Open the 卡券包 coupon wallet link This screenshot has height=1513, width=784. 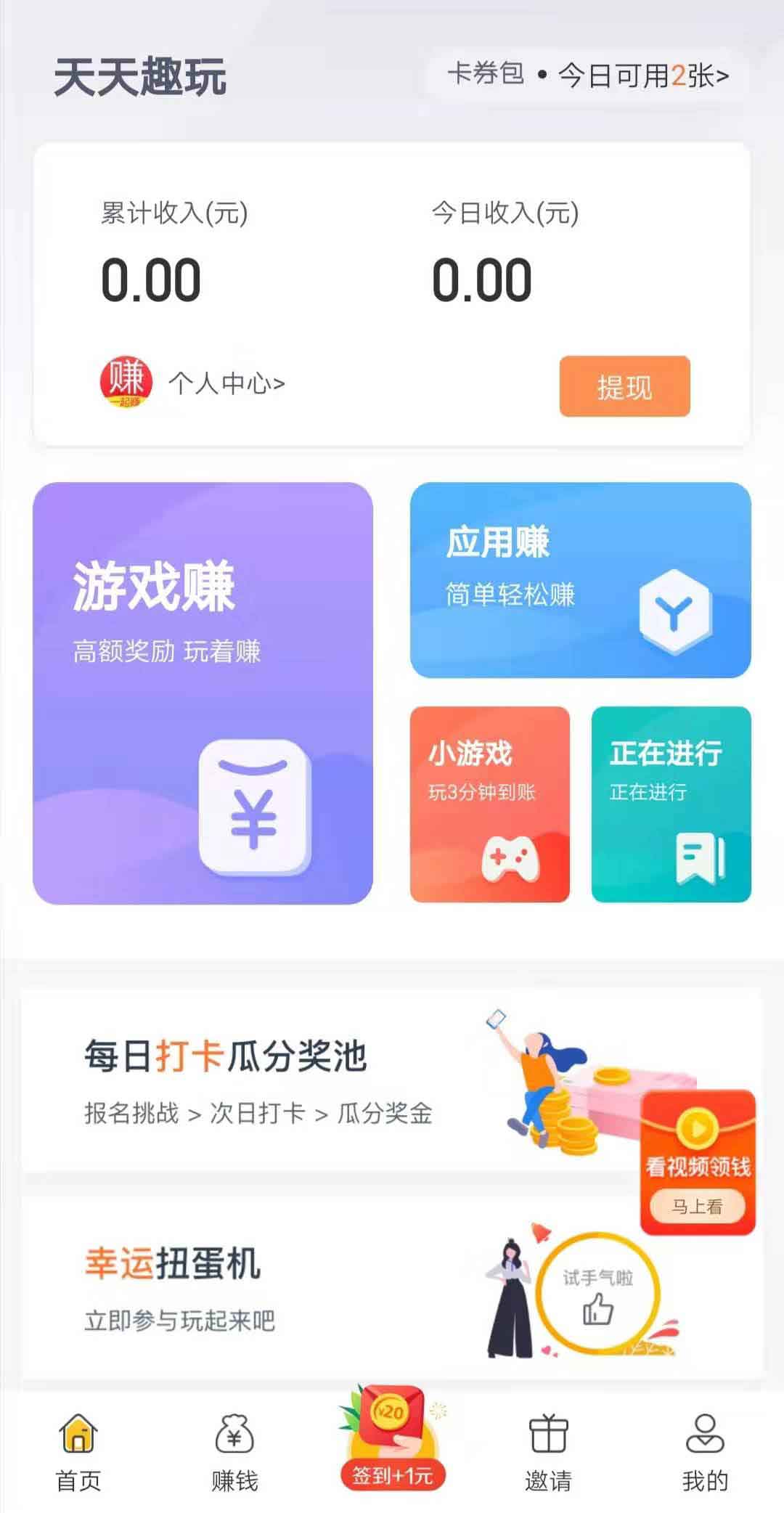588,75
